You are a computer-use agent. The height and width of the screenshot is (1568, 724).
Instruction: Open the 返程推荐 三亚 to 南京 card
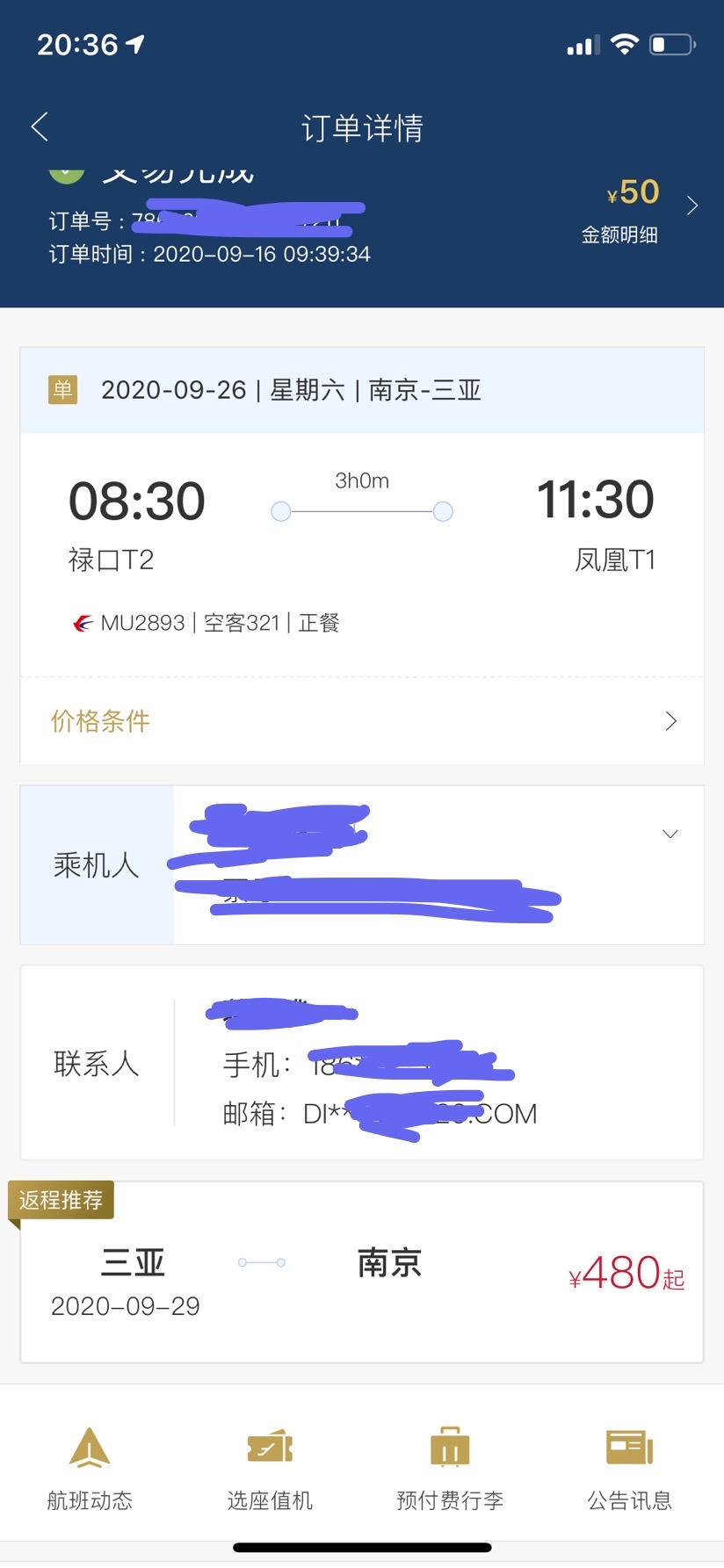(362, 1272)
